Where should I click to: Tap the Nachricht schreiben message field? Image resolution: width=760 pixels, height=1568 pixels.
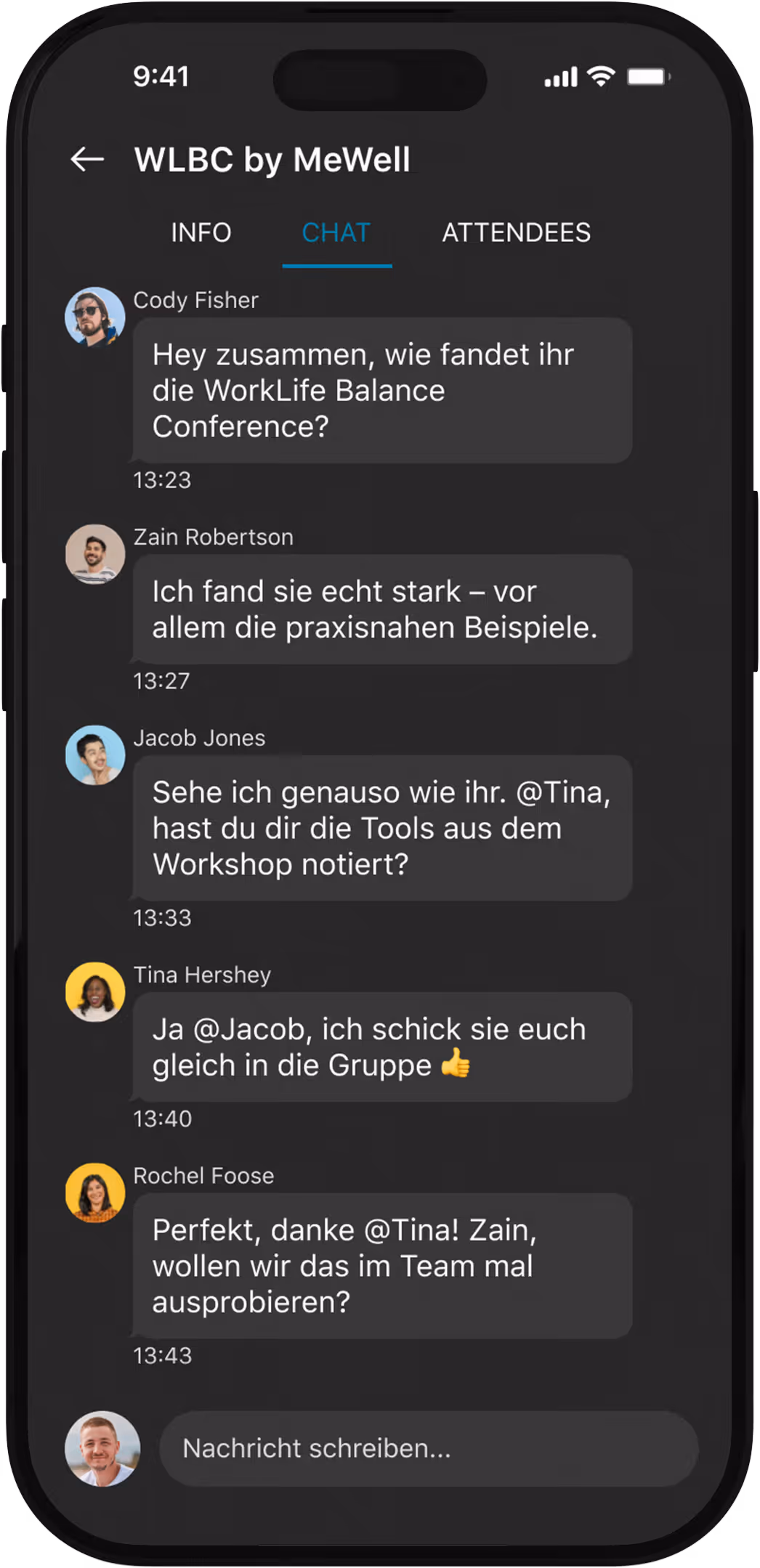coord(429,1448)
